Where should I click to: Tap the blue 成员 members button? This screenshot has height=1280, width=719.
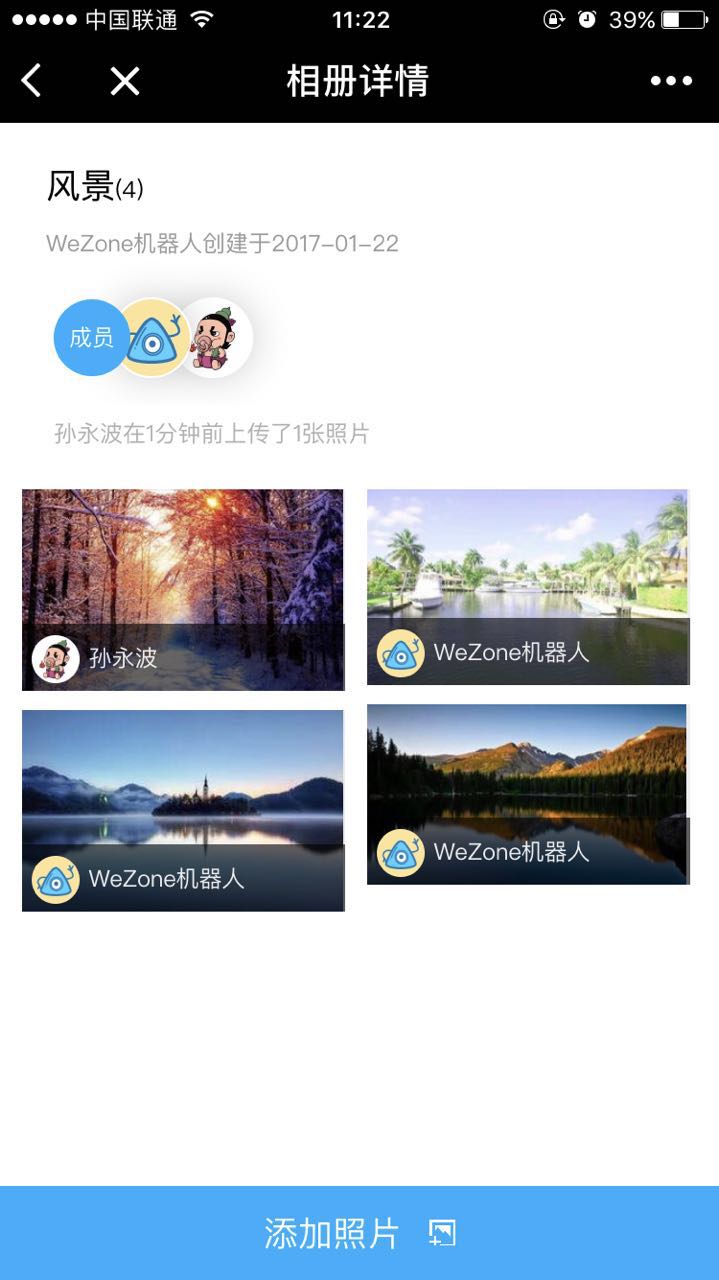coord(87,338)
